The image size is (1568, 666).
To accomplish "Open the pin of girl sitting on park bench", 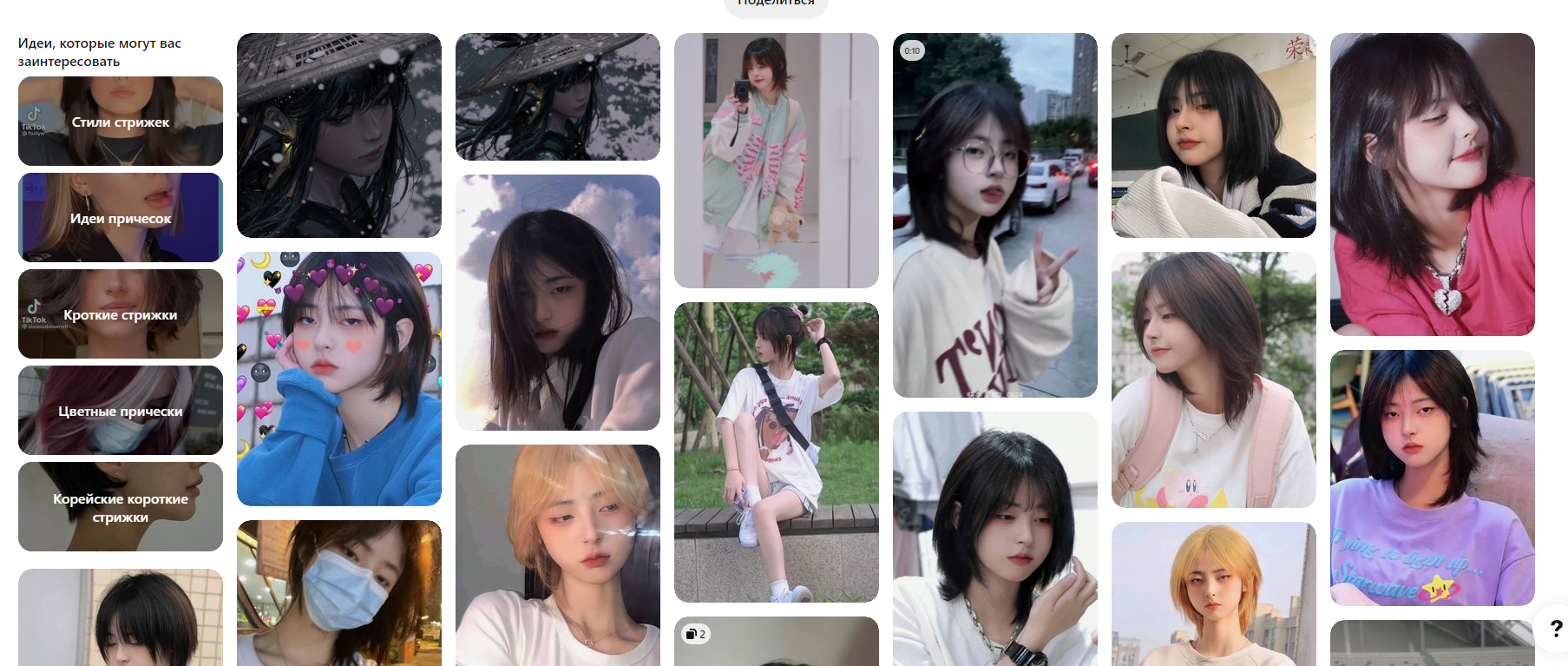I will (x=776, y=452).
